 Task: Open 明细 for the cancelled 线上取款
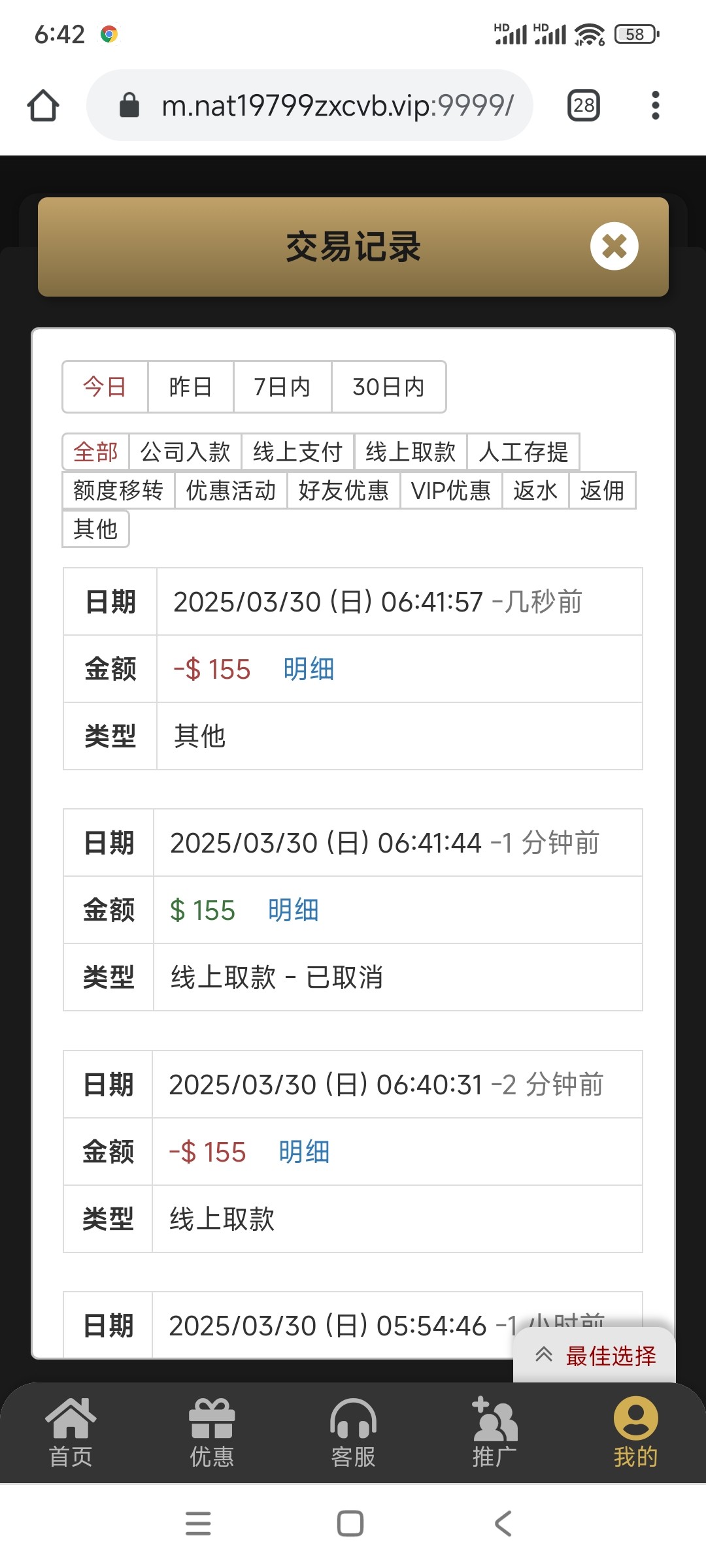(x=294, y=910)
